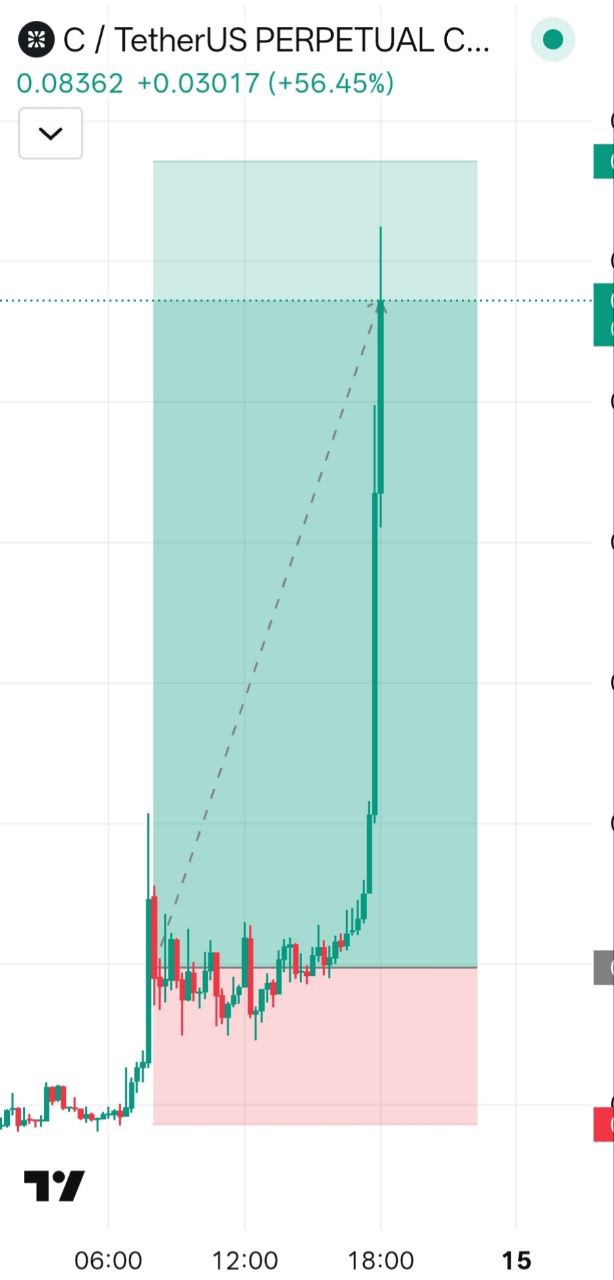Image resolution: width=614 pixels, height=1280 pixels.
Task: Expand the indicator legend chevron
Action: pos(50,133)
